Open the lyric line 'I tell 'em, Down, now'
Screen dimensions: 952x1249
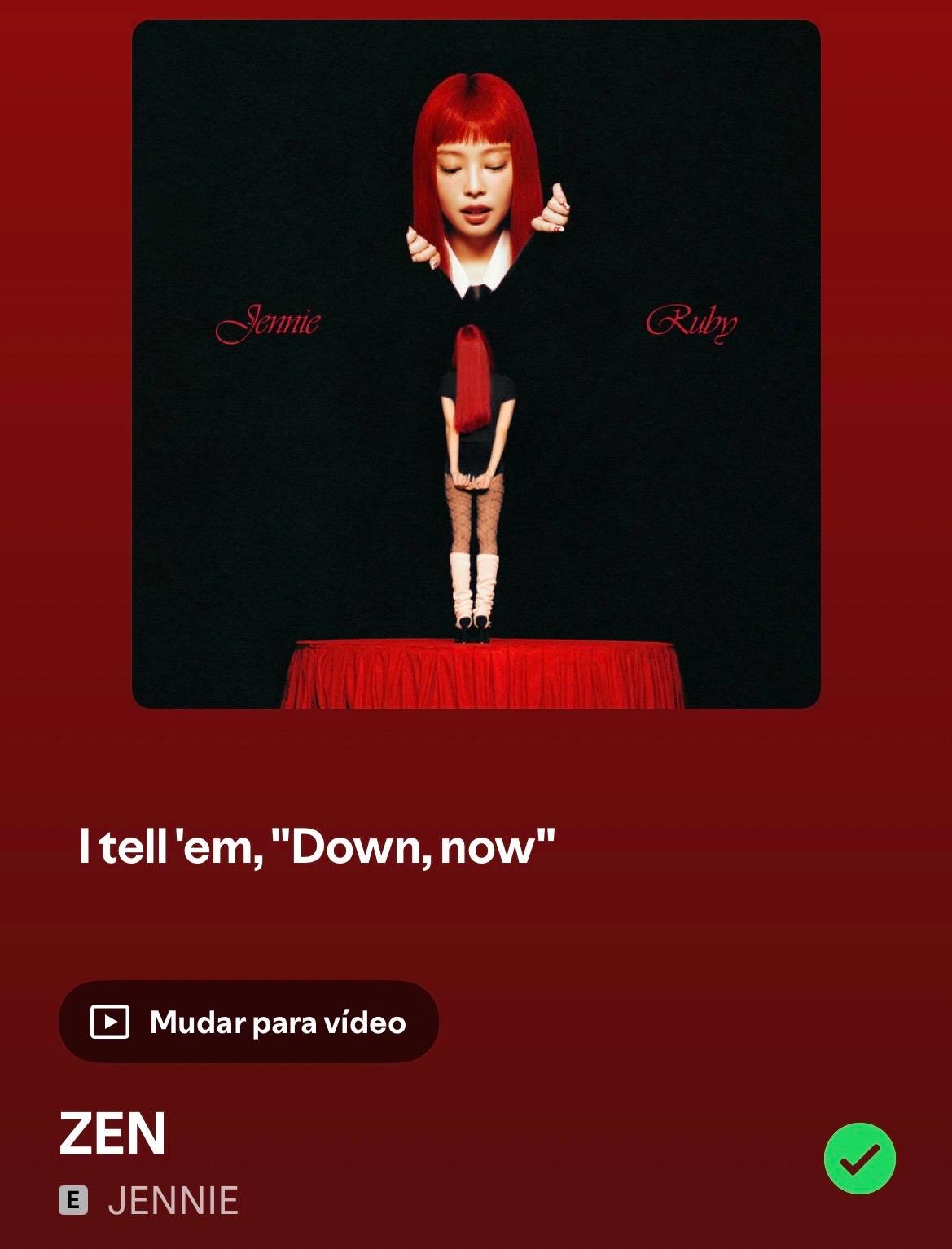[317, 847]
